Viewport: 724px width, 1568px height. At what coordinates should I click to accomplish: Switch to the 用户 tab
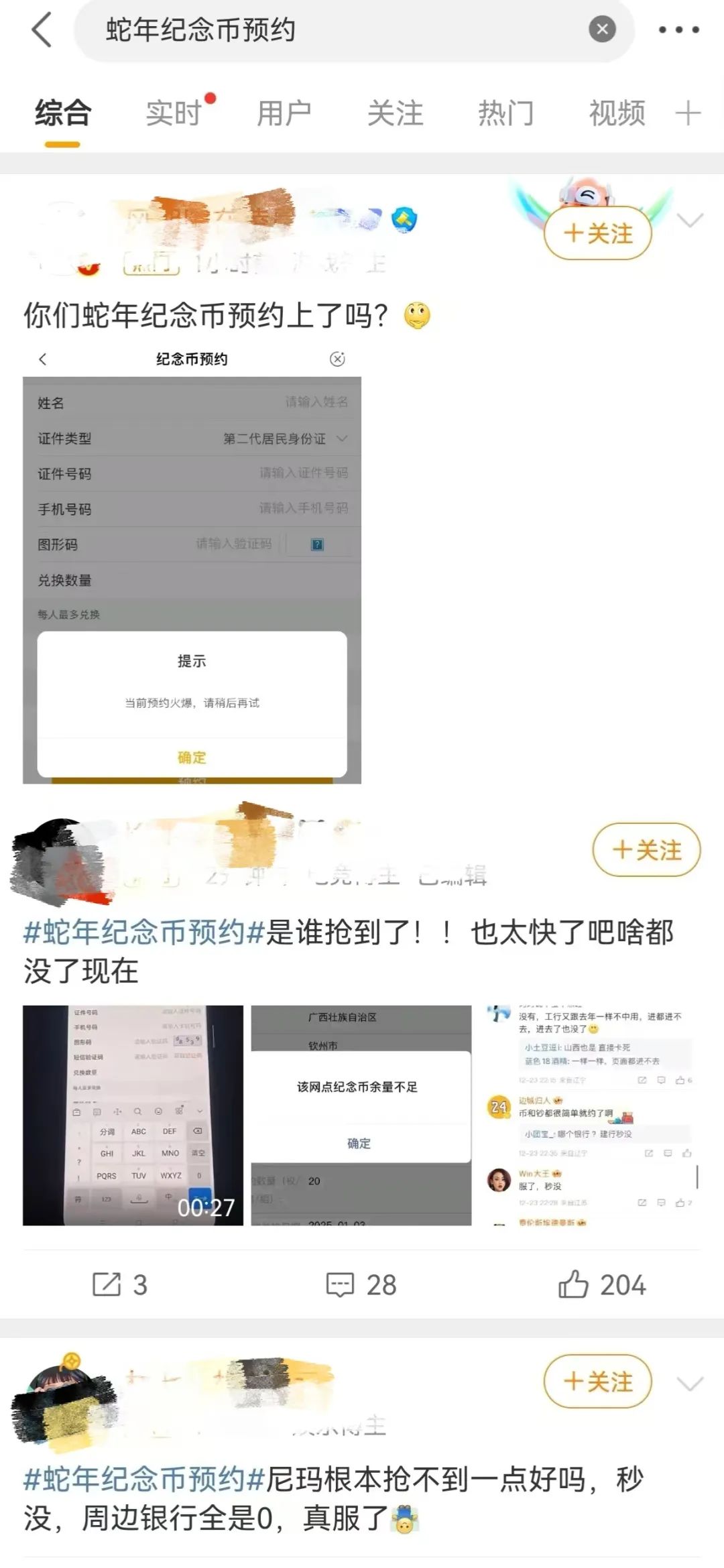pos(284,113)
